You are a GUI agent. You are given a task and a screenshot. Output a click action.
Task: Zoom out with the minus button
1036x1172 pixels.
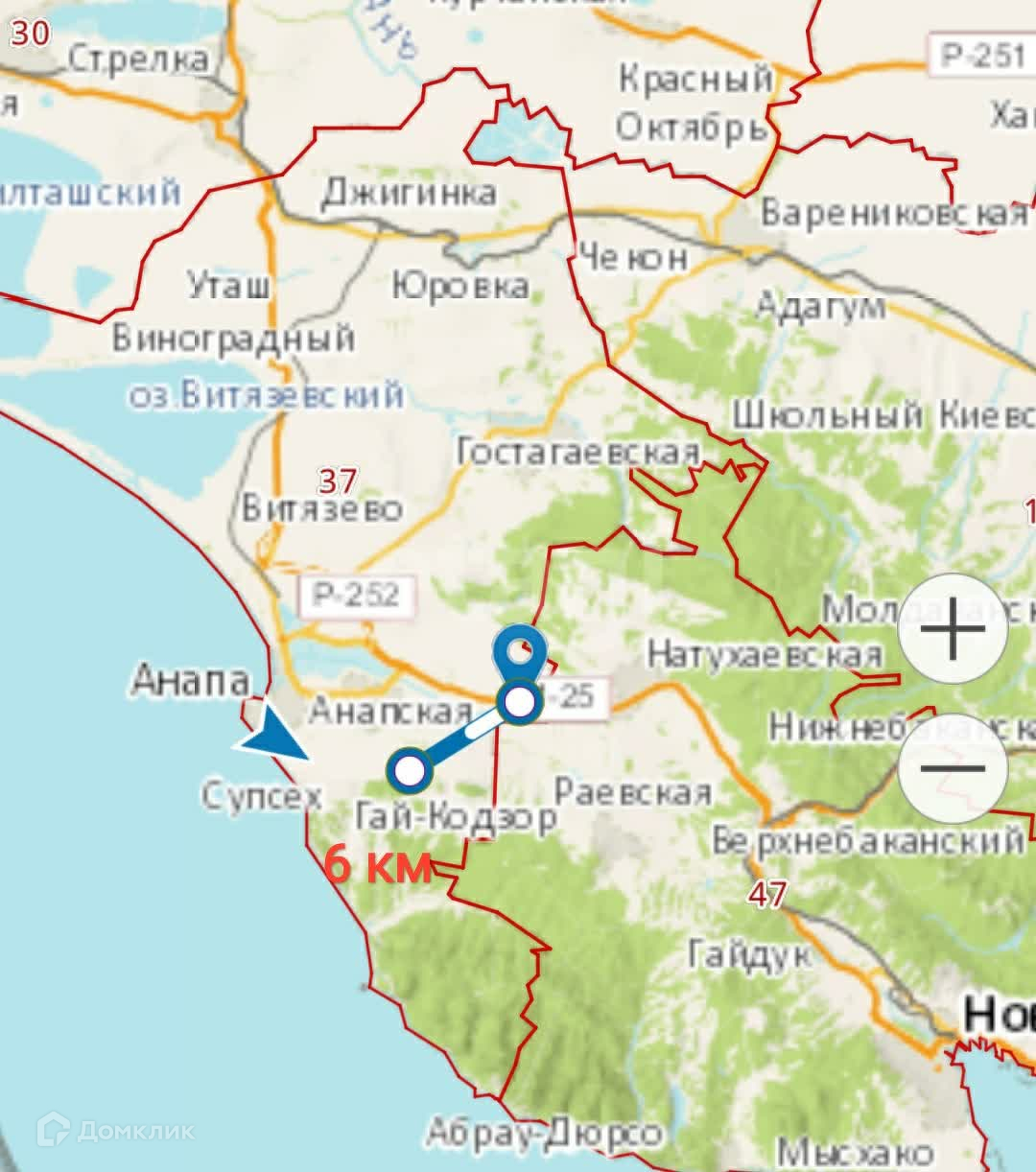953,768
